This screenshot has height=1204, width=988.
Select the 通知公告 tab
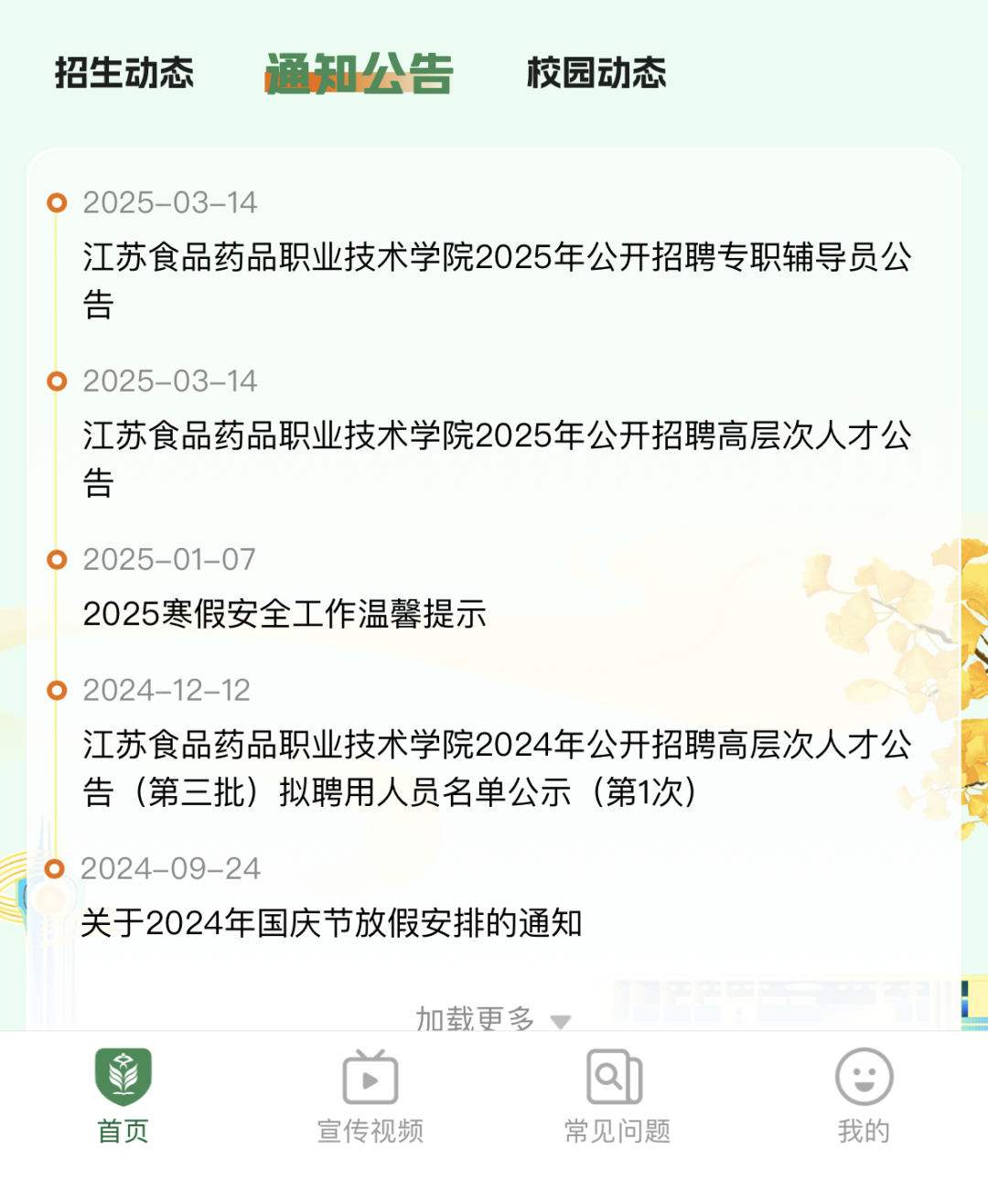point(360,73)
